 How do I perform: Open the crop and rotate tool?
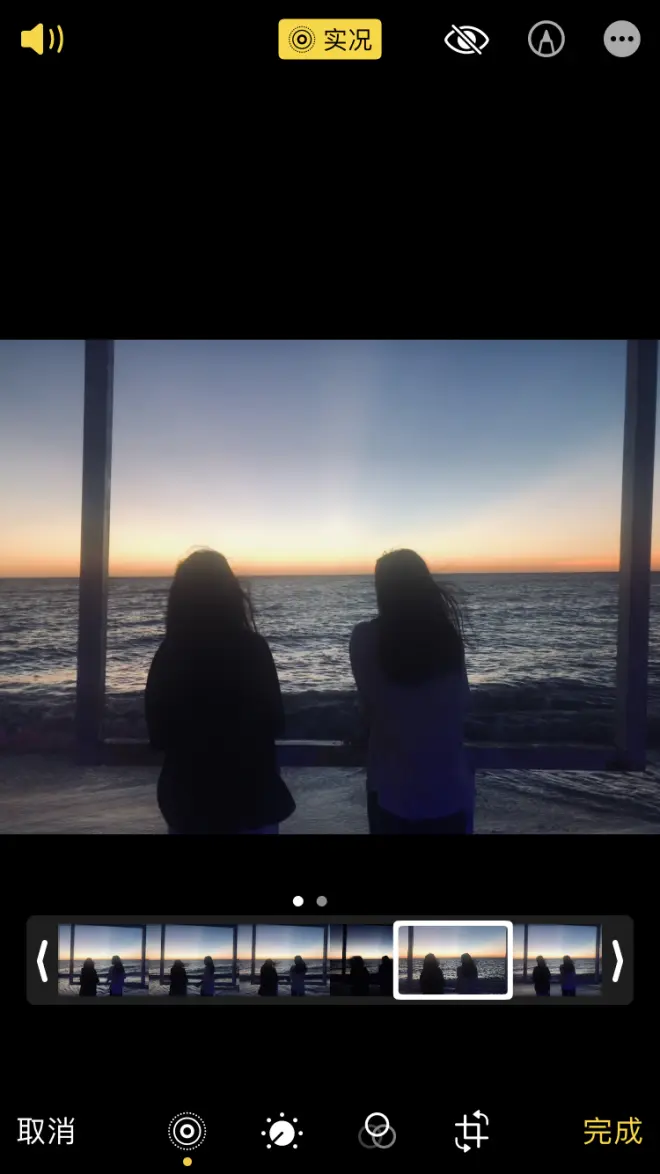(472, 1131)
